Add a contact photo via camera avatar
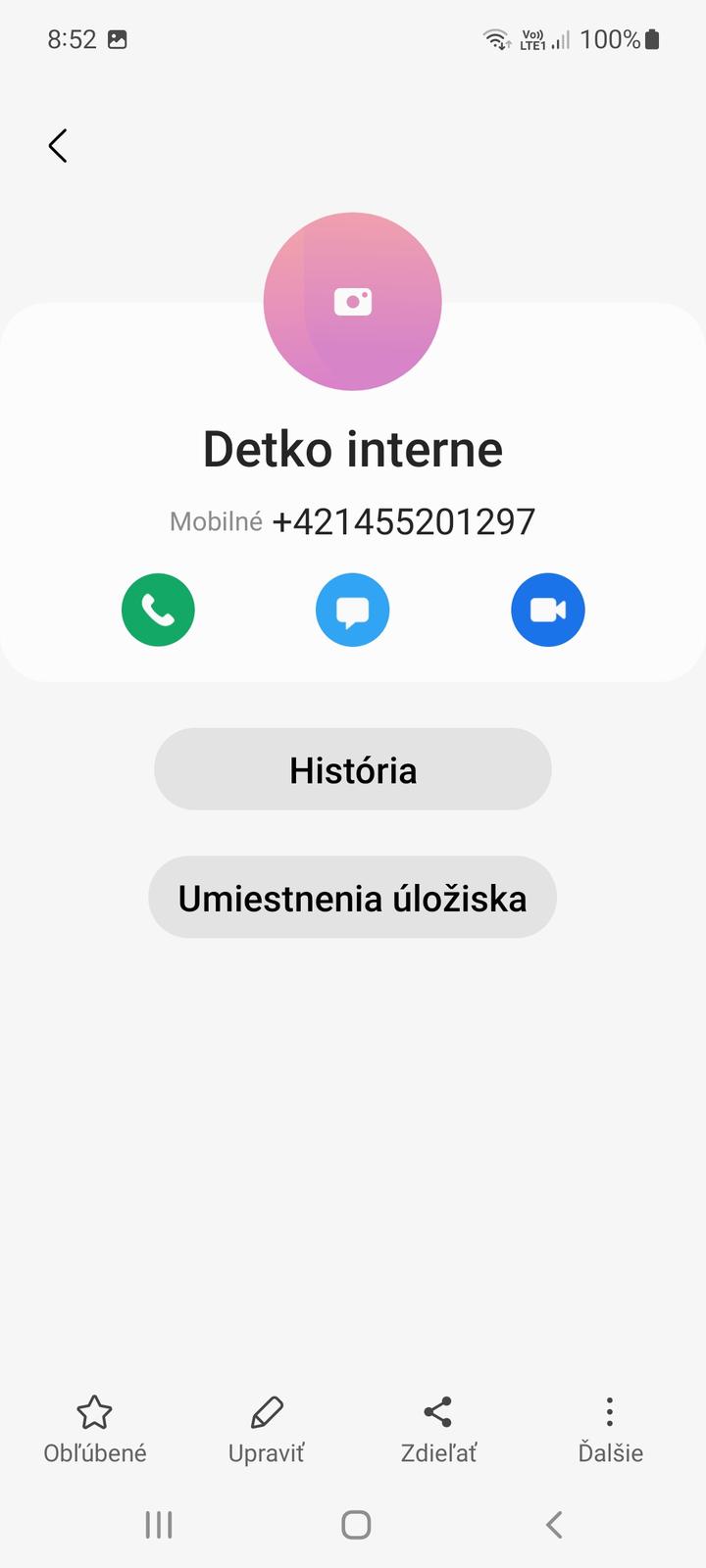Image resolution: width=706 pixels, height=1568 pixels. [352, 301]
